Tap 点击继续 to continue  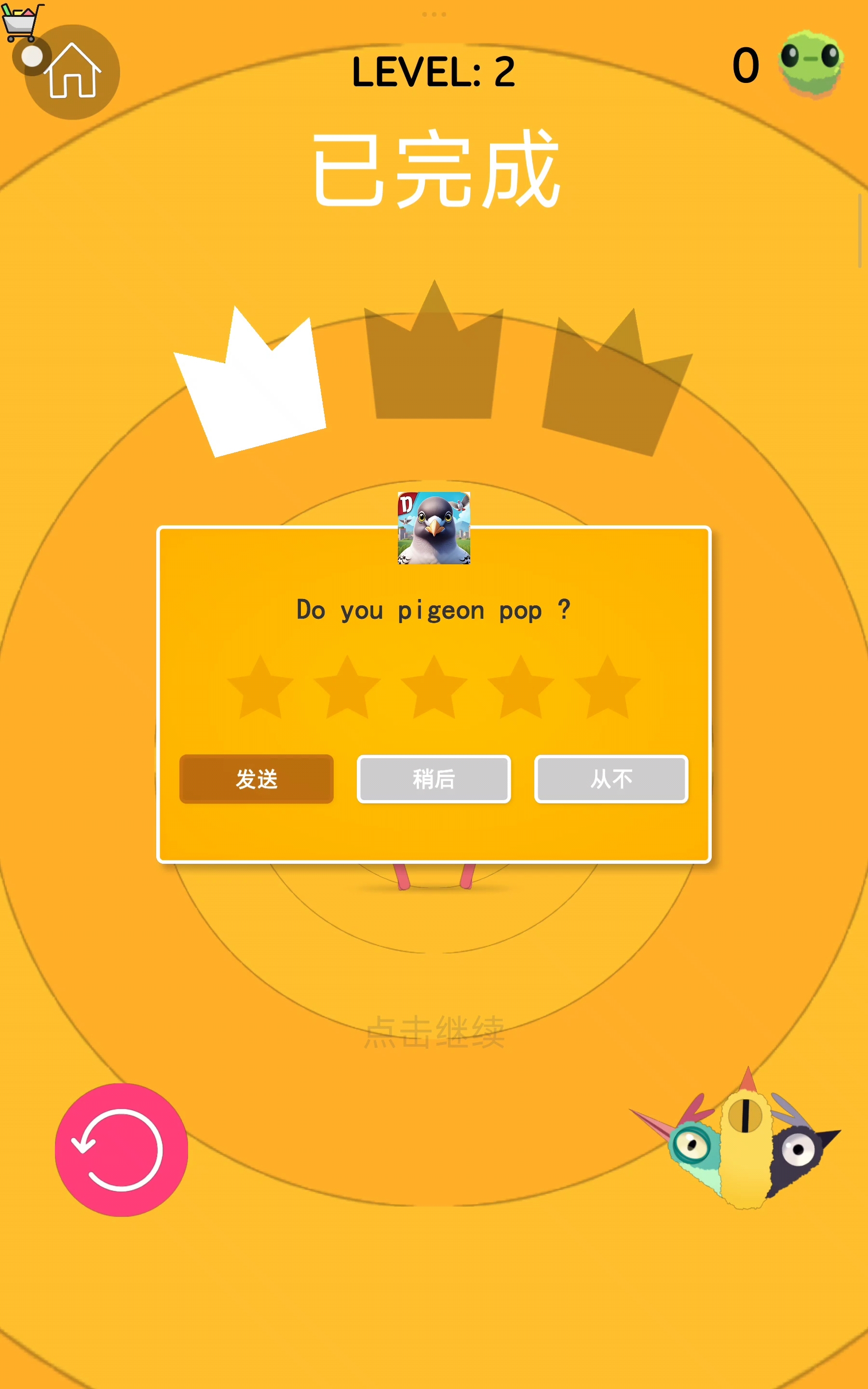[434, 1032]
